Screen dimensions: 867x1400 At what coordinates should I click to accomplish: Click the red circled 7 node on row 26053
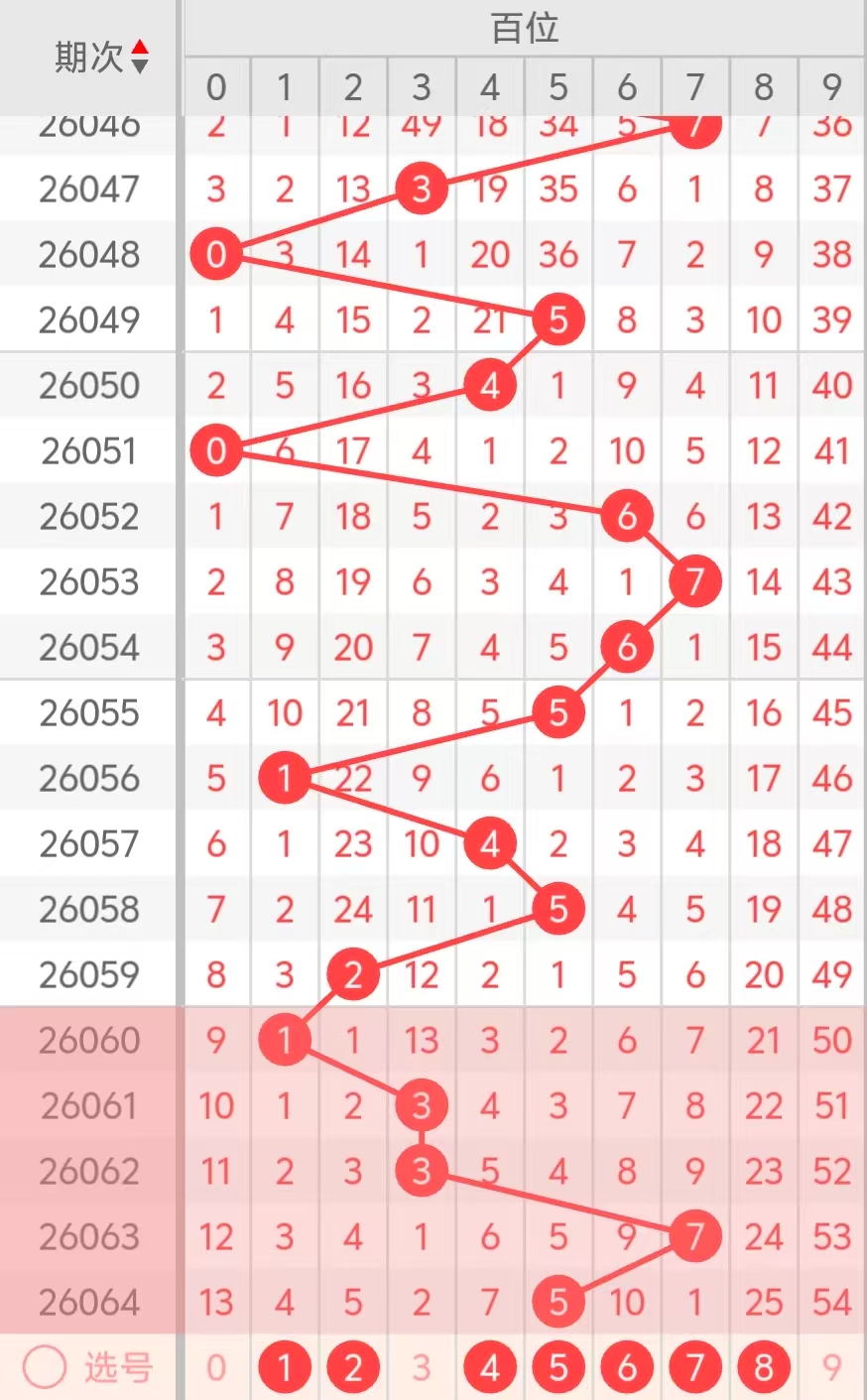click(694, 581)
